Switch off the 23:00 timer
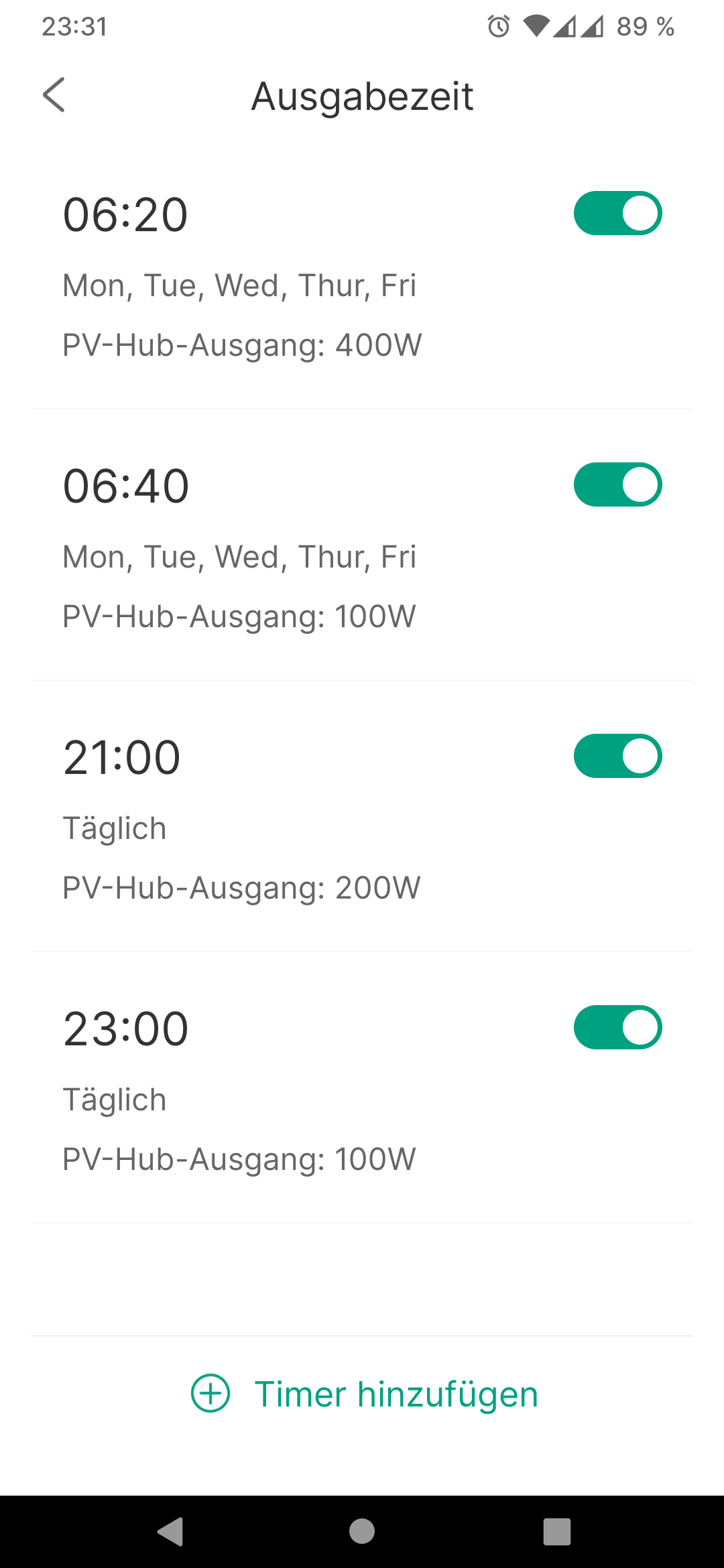 point(617,1027)
